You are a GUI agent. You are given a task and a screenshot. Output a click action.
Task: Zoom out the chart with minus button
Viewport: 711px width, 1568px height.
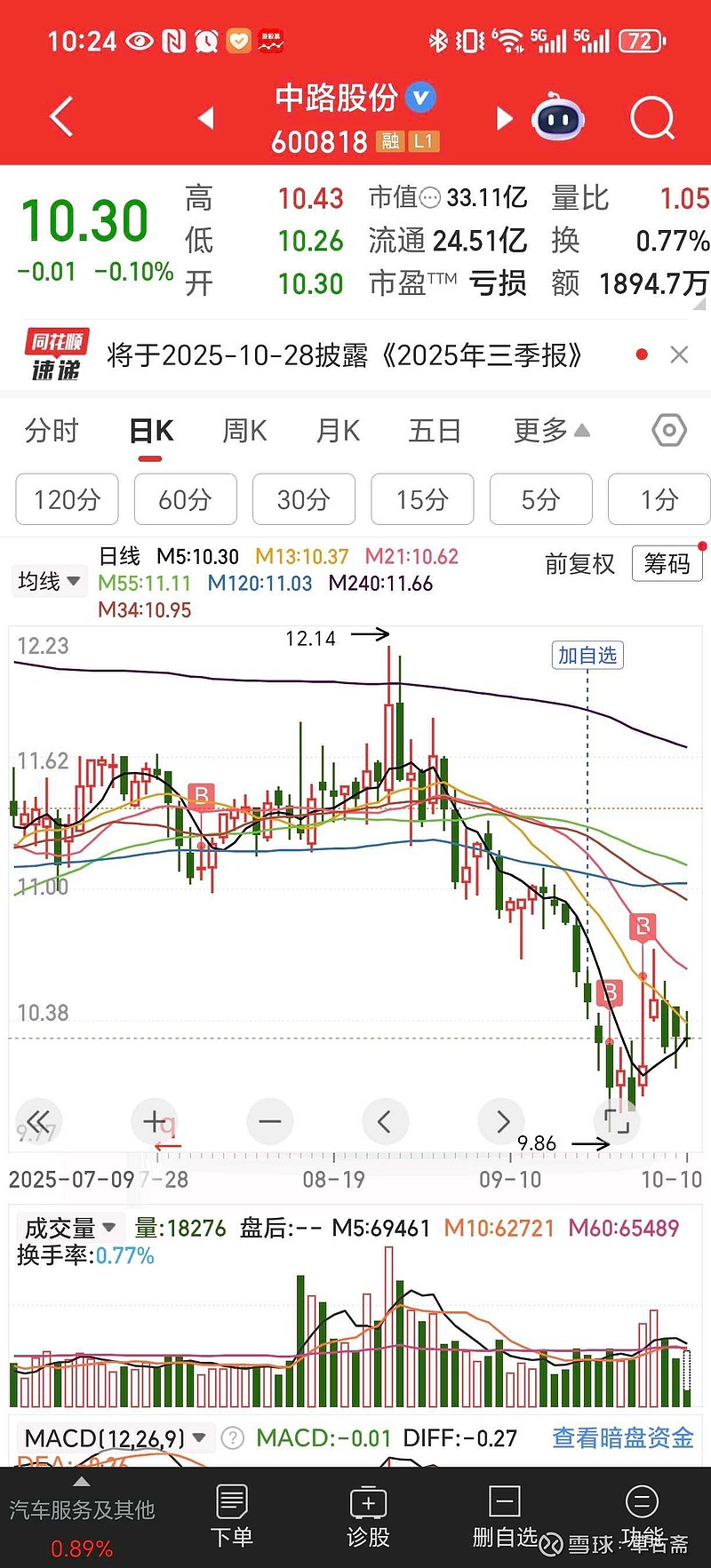coord(269,1121)
